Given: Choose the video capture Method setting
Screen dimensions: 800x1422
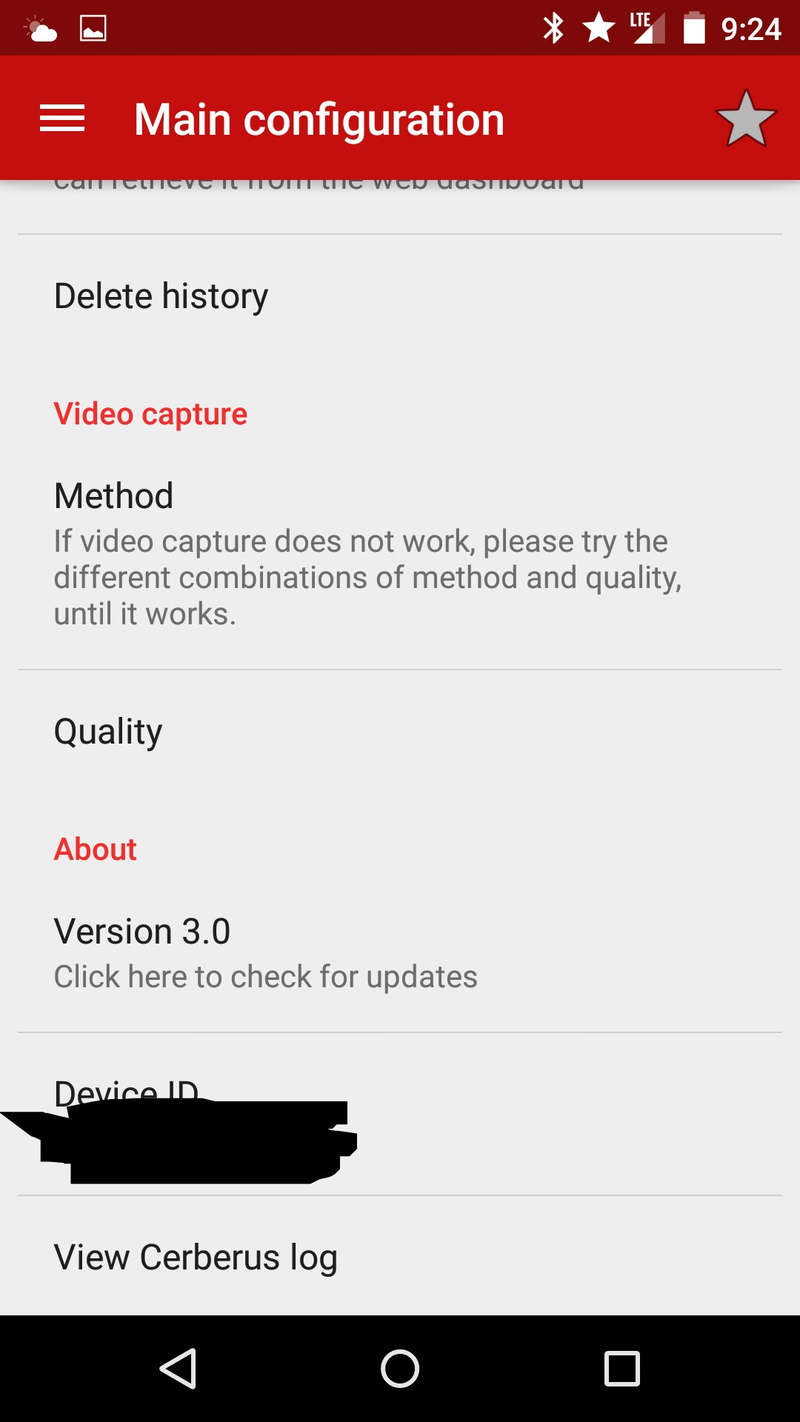Looking at the screenshot, I should pyautogui.click(x=400, y=552).
